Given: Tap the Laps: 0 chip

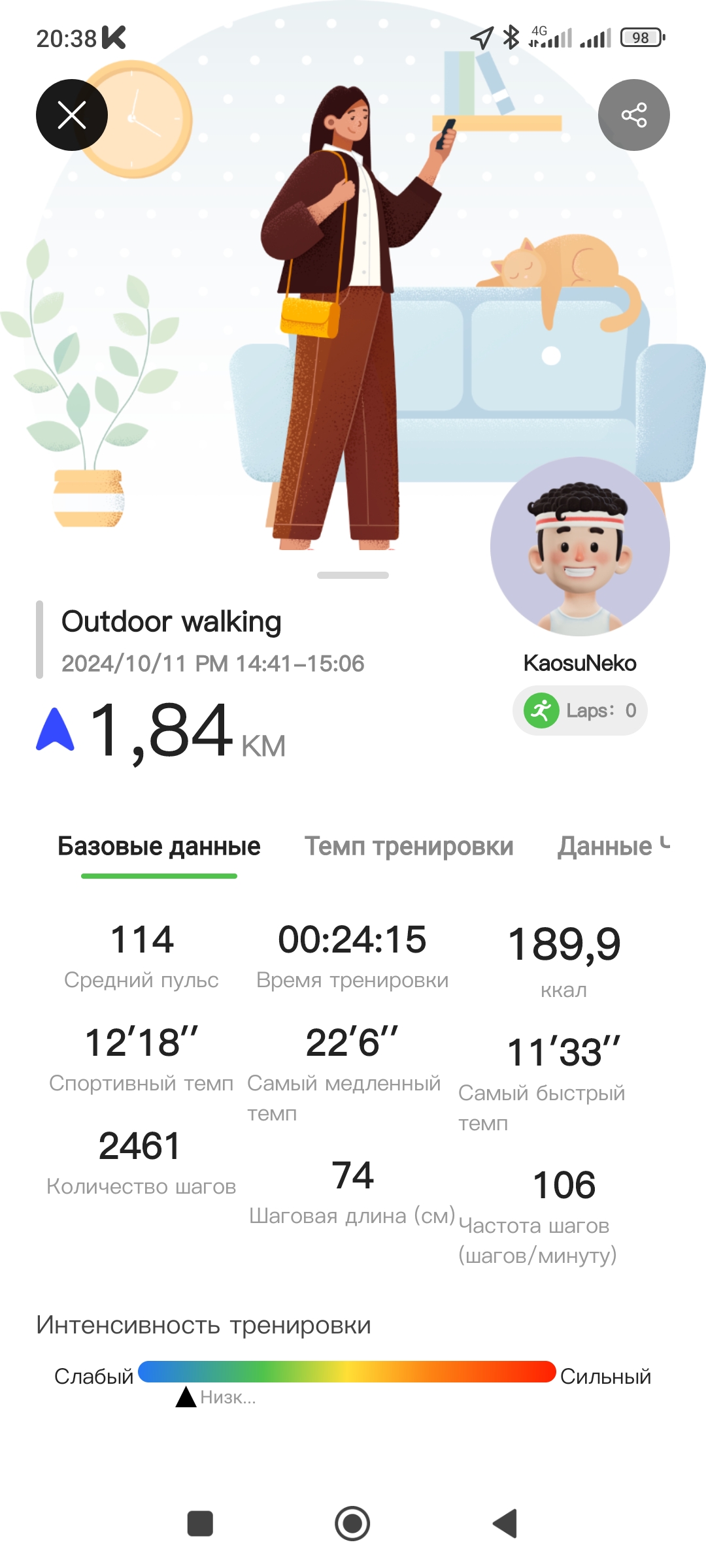Looking at the screenshot, I should 580,710.
